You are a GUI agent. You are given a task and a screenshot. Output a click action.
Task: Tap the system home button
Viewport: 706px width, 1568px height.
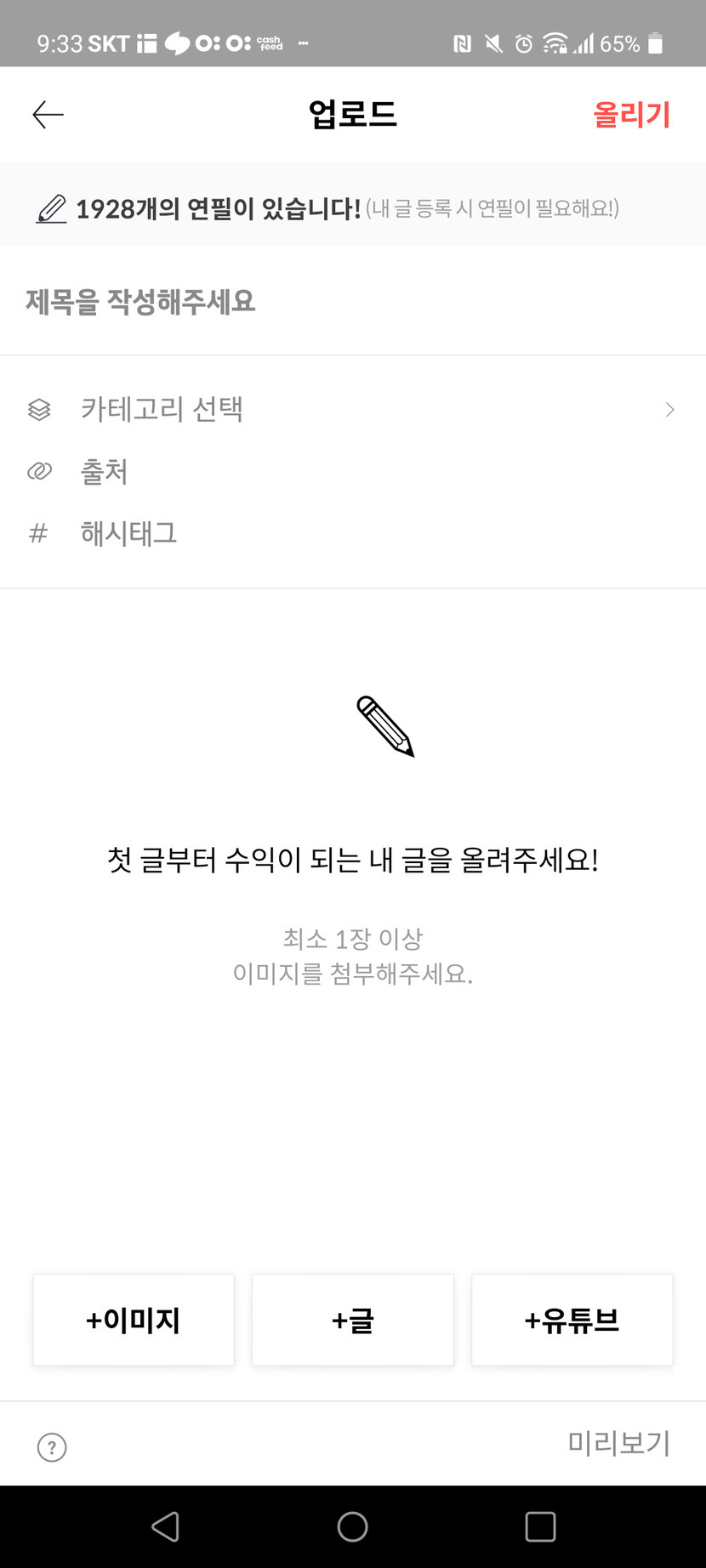click(x=352, y=1526)
